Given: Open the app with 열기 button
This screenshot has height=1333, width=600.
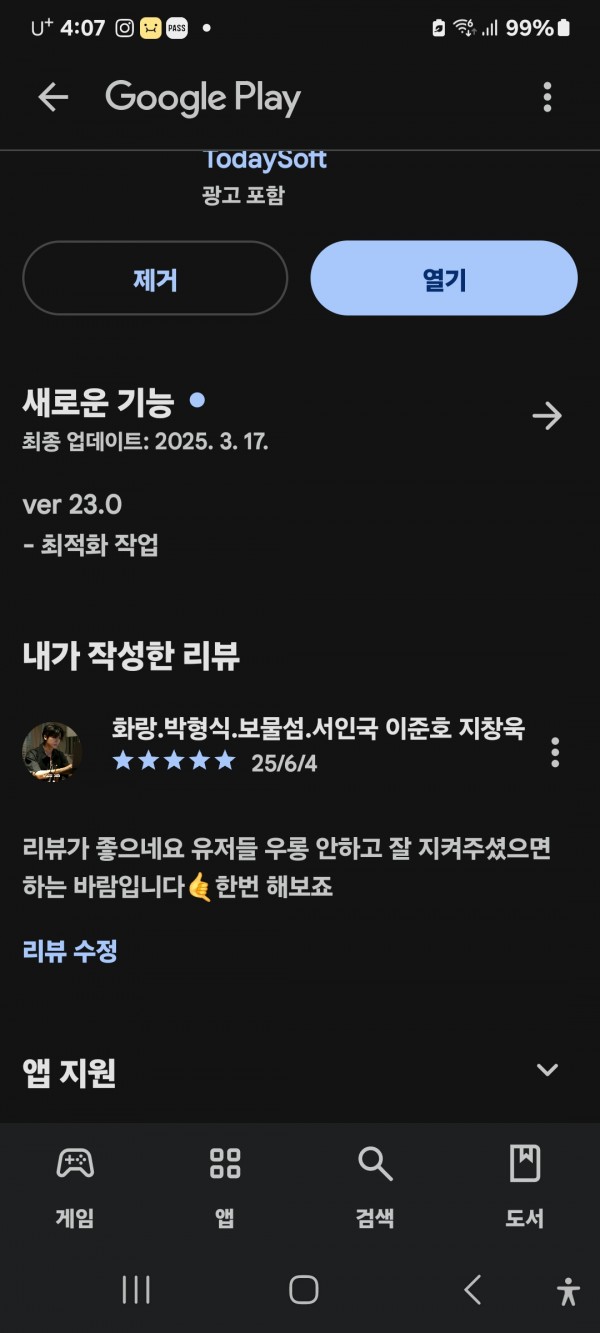Looking at the screenshot, I should tap(444, 279).
